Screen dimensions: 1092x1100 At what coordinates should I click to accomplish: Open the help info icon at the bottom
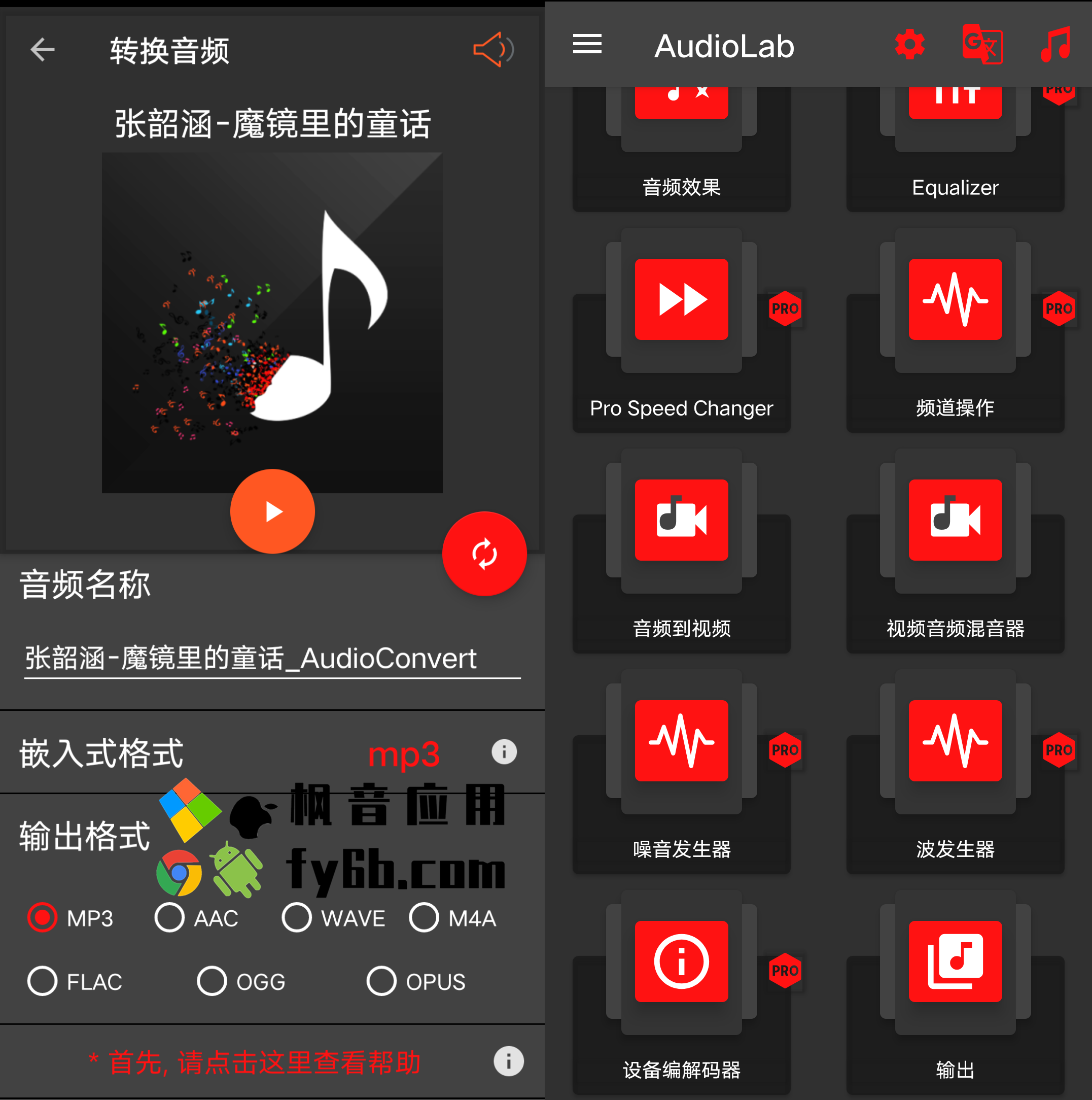[x=508, y=1061]
